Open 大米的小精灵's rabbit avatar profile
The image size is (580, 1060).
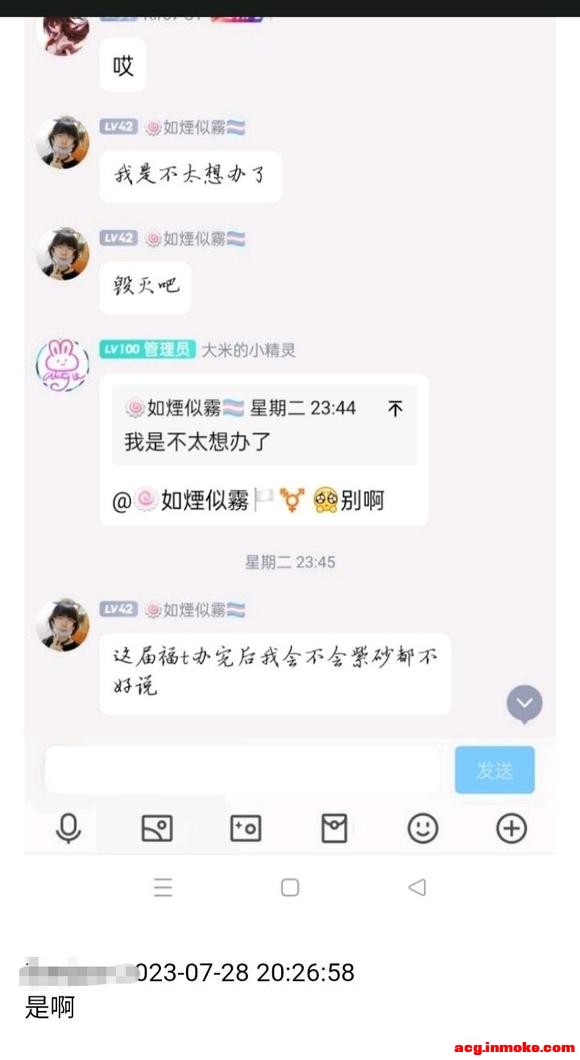(x=62, y=365)
